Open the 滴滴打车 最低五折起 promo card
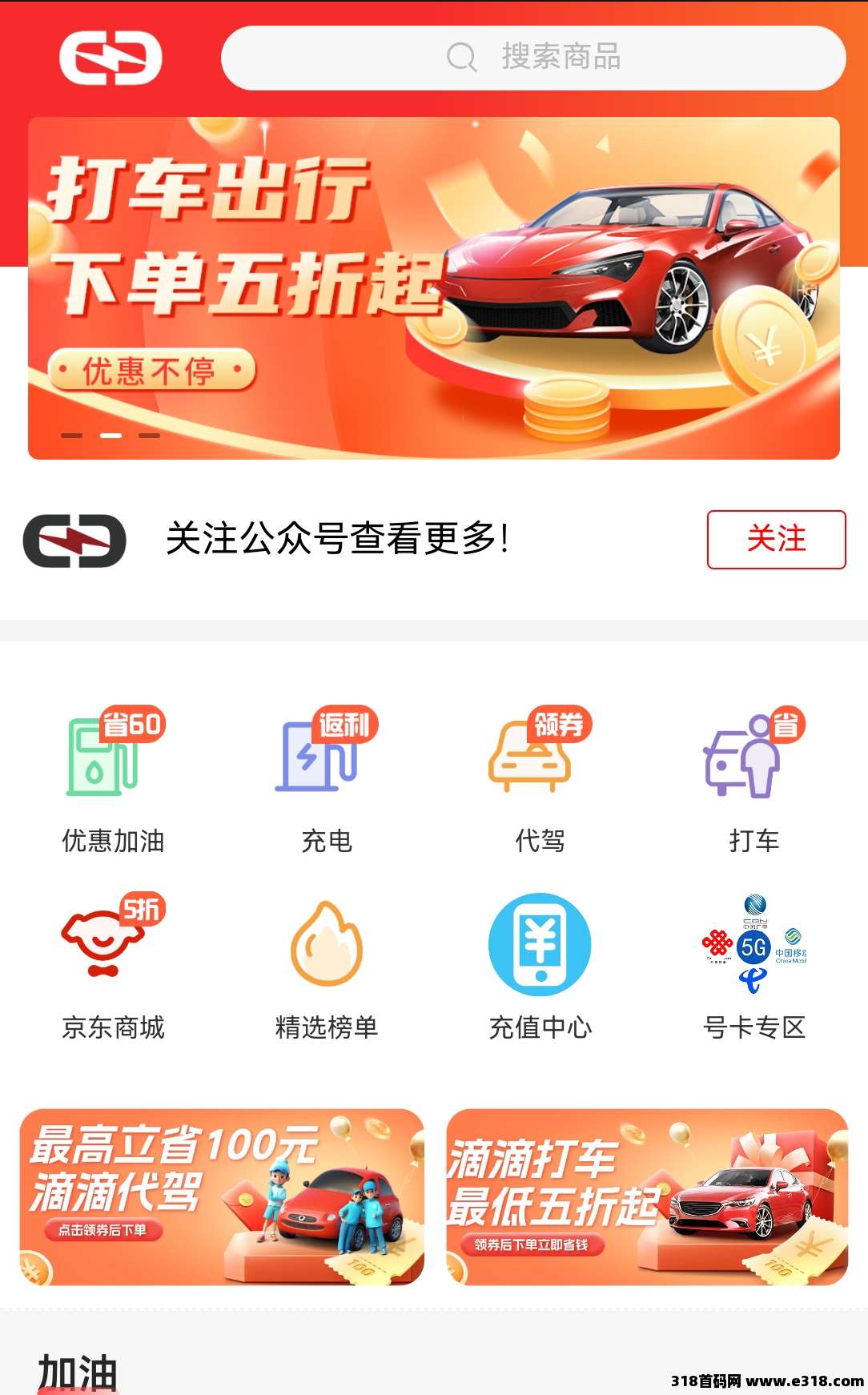This screenshot has width=868, height=1395. click(x=647, y=1197)
